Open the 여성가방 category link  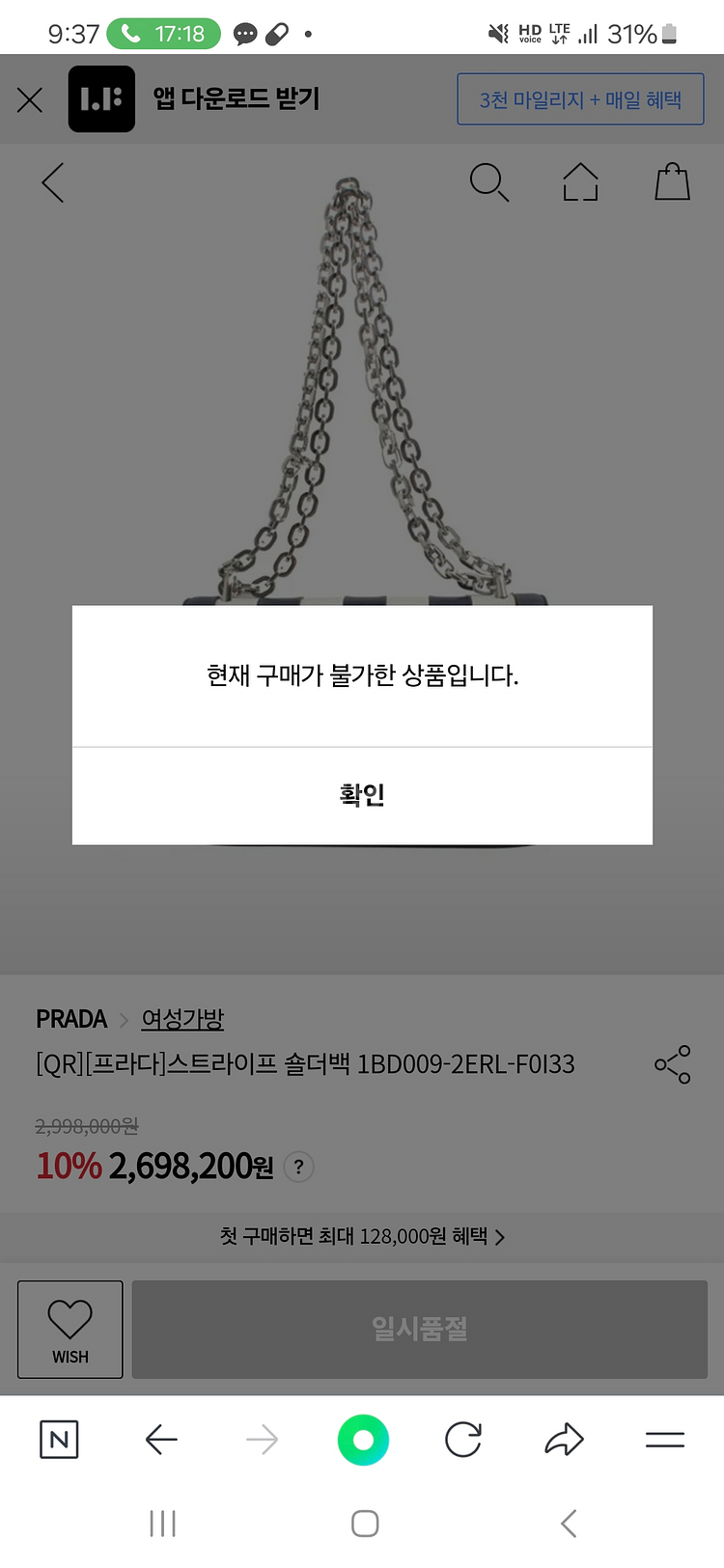coord(182,1019)
